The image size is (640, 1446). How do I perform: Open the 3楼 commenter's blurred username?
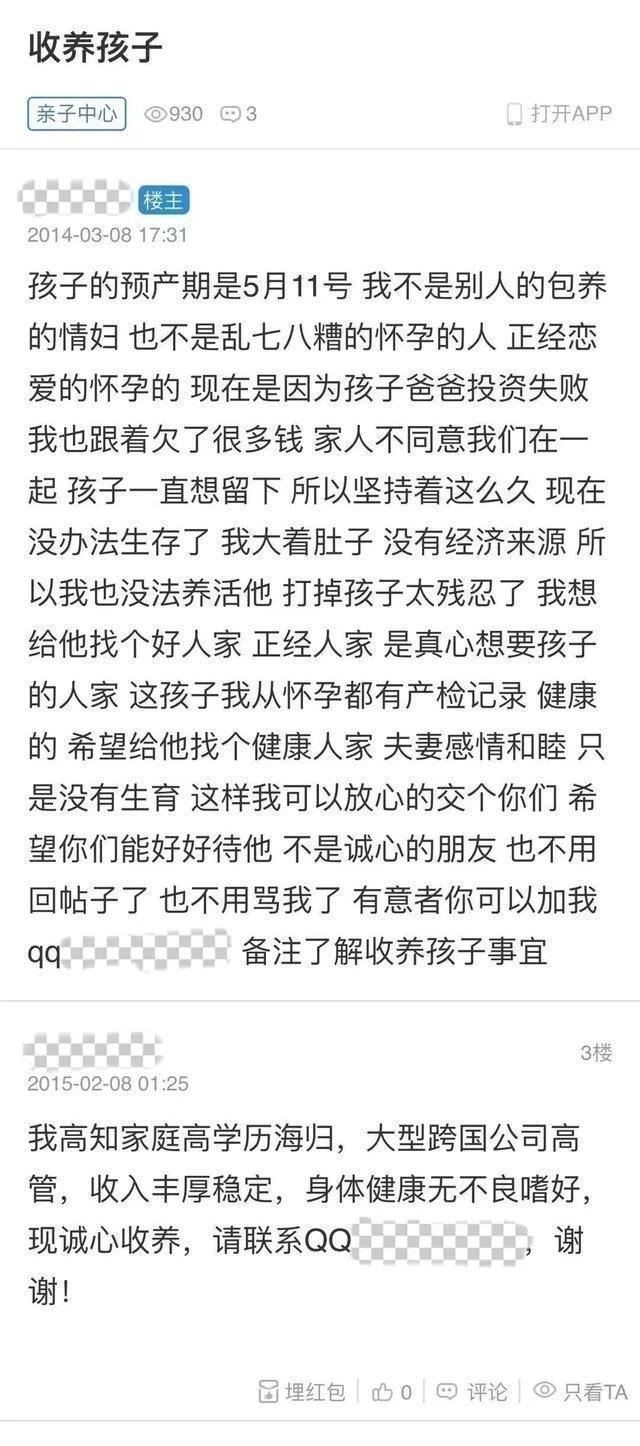pyautogui.click(x=93, y=1049)
